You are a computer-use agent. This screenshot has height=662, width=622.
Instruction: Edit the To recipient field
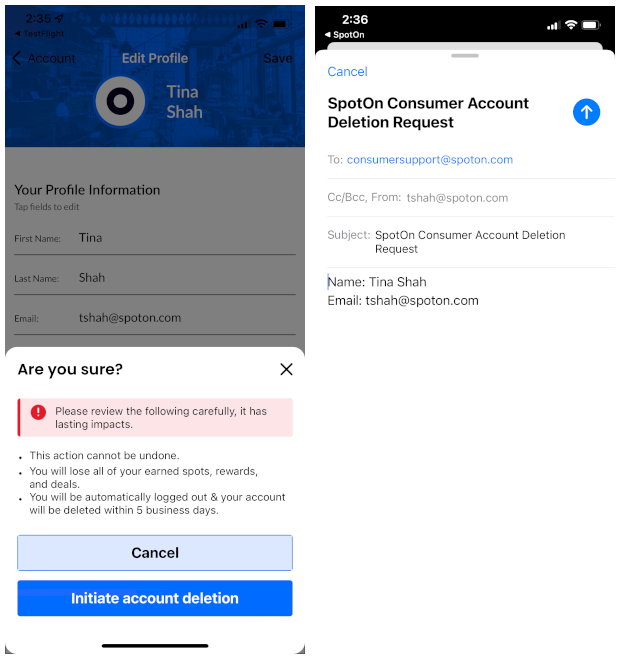(x=430, y=160)
